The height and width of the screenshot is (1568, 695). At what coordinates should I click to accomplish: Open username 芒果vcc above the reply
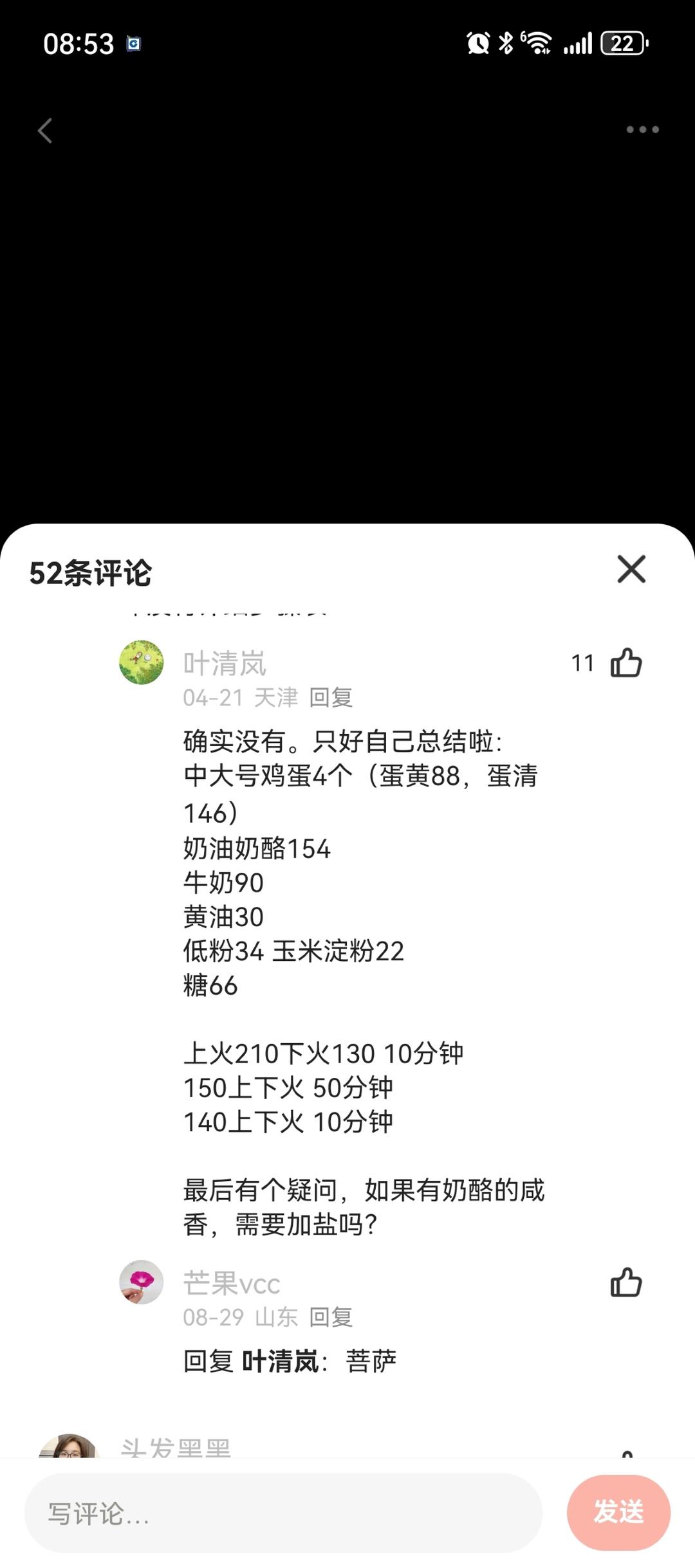(232, 1284)
